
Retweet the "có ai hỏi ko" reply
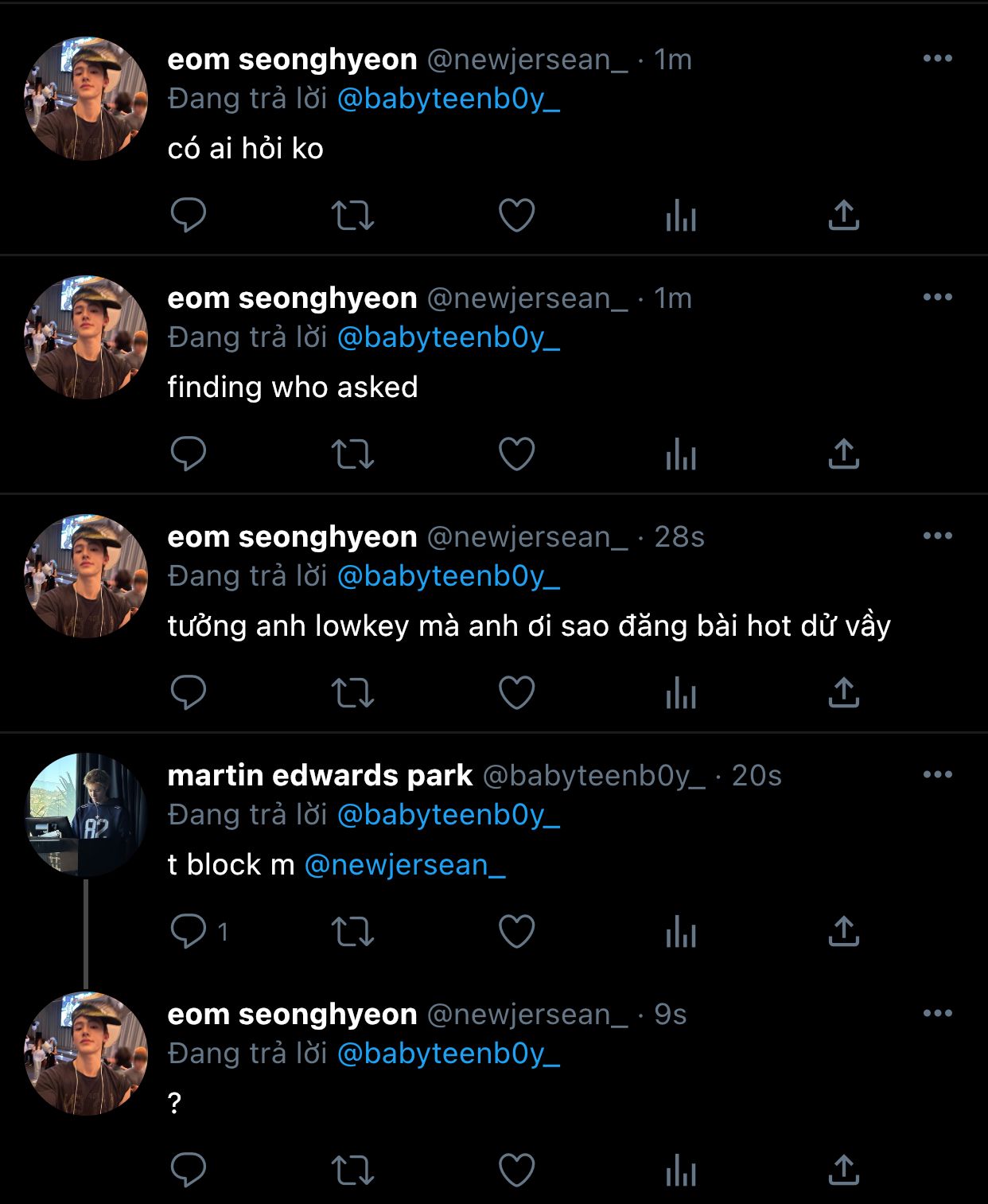[x=352, y=215]
